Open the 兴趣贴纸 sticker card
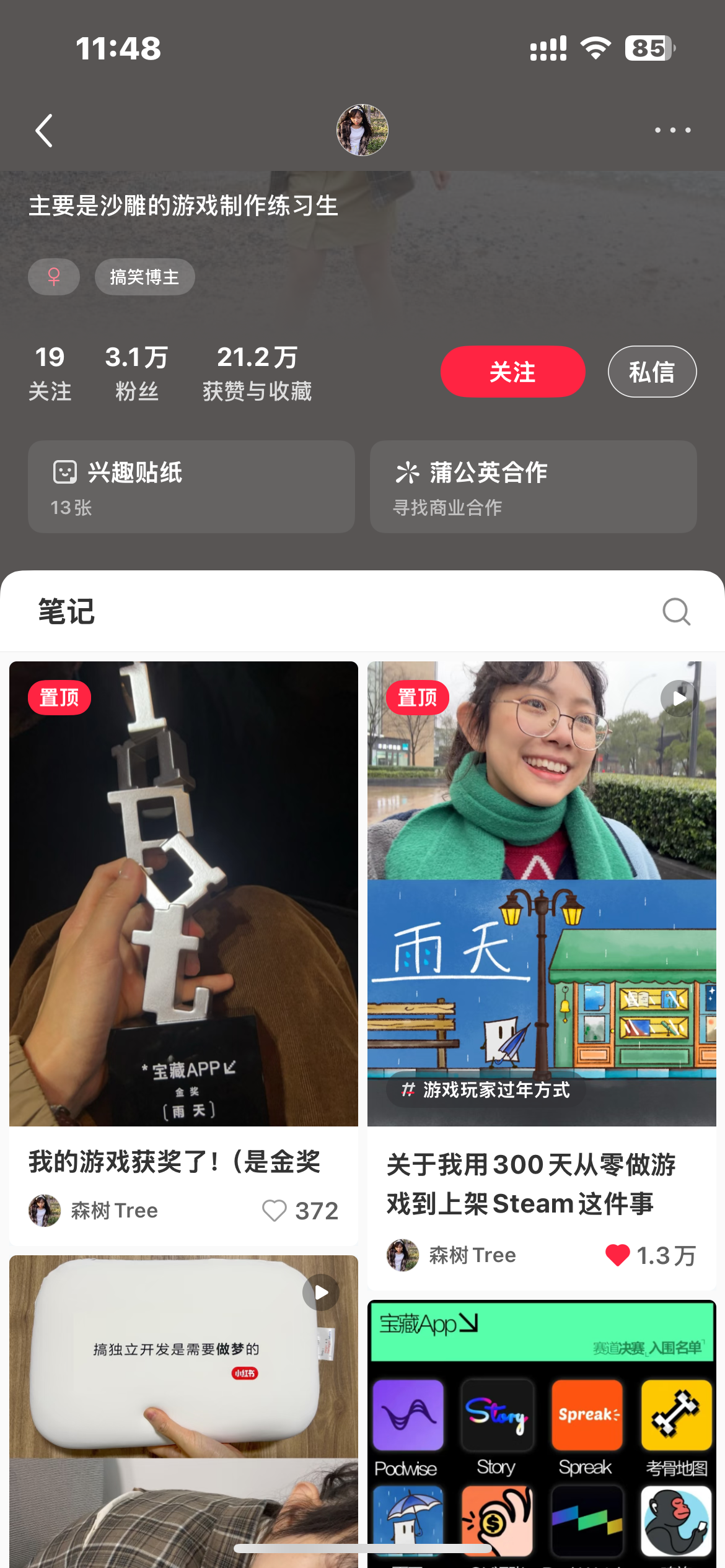The image size is (725, 1568). 191,487
